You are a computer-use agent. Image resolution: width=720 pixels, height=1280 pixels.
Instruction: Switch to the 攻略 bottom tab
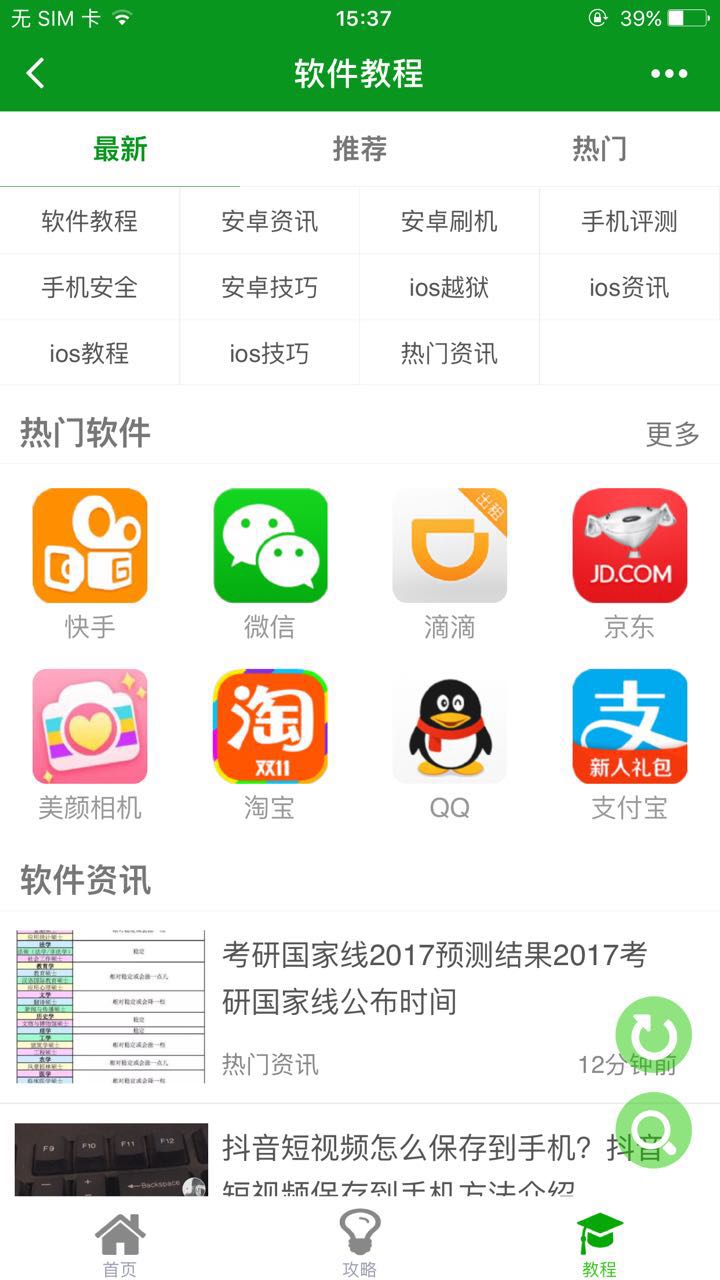[x=359, y=1243]
